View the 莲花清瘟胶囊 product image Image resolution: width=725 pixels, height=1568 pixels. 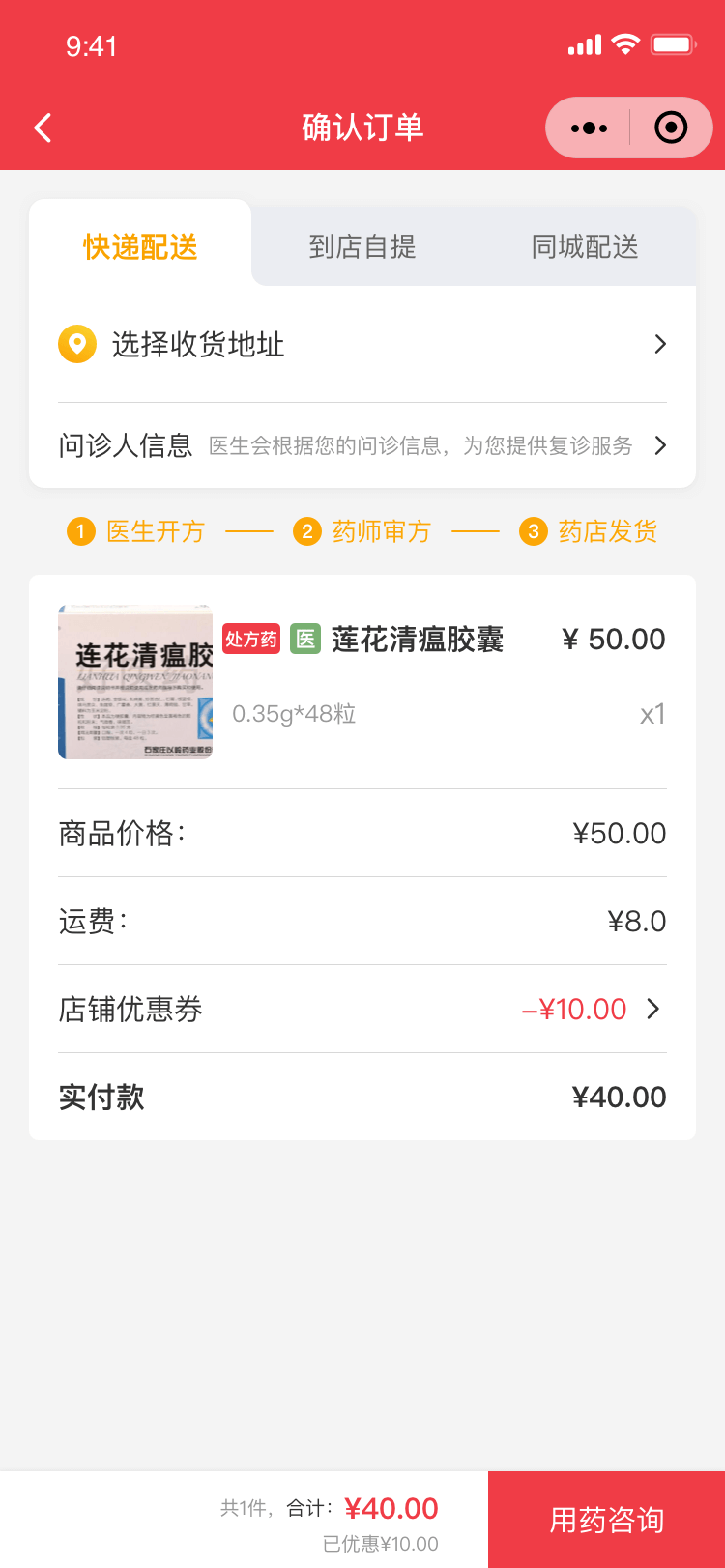coord(135,682)
